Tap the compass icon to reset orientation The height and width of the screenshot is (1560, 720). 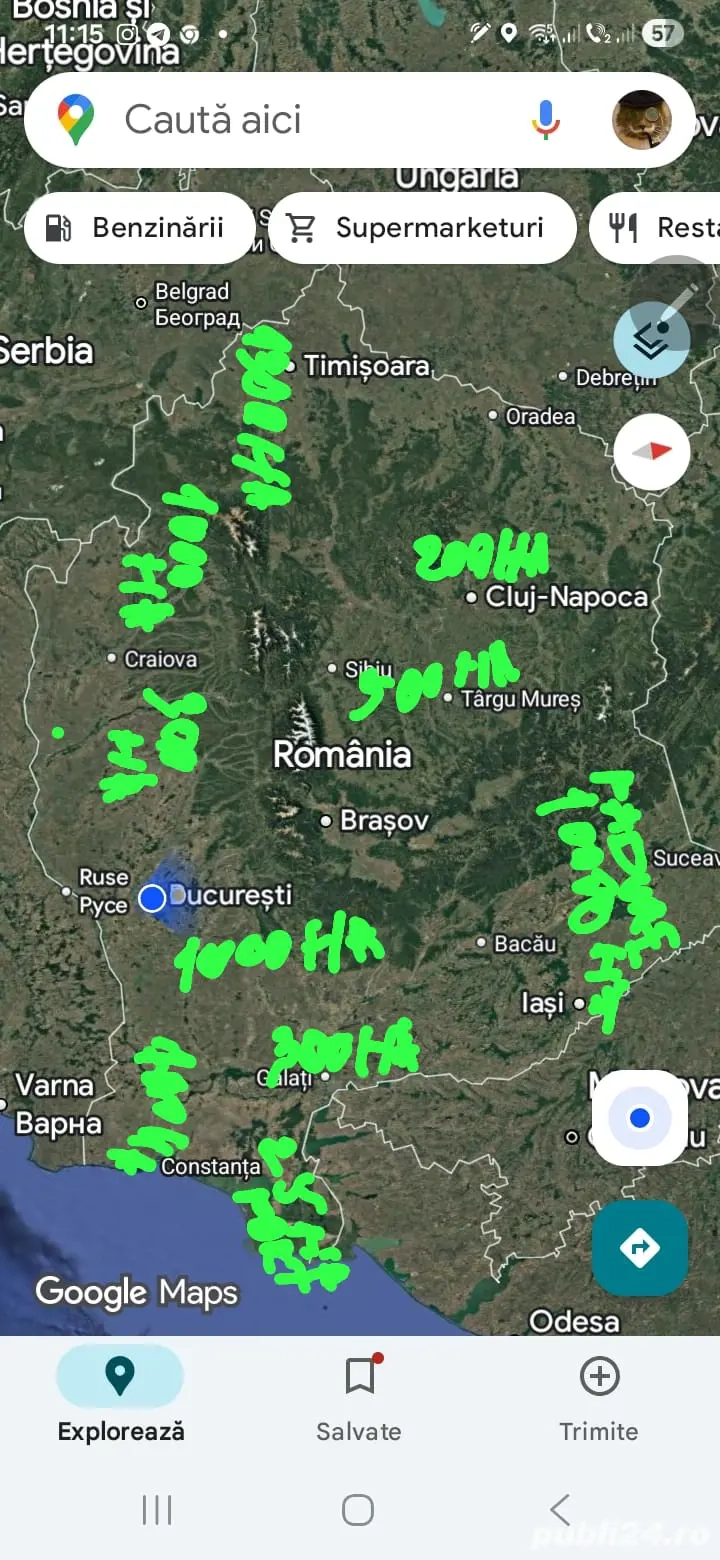(x=651, y=452)
